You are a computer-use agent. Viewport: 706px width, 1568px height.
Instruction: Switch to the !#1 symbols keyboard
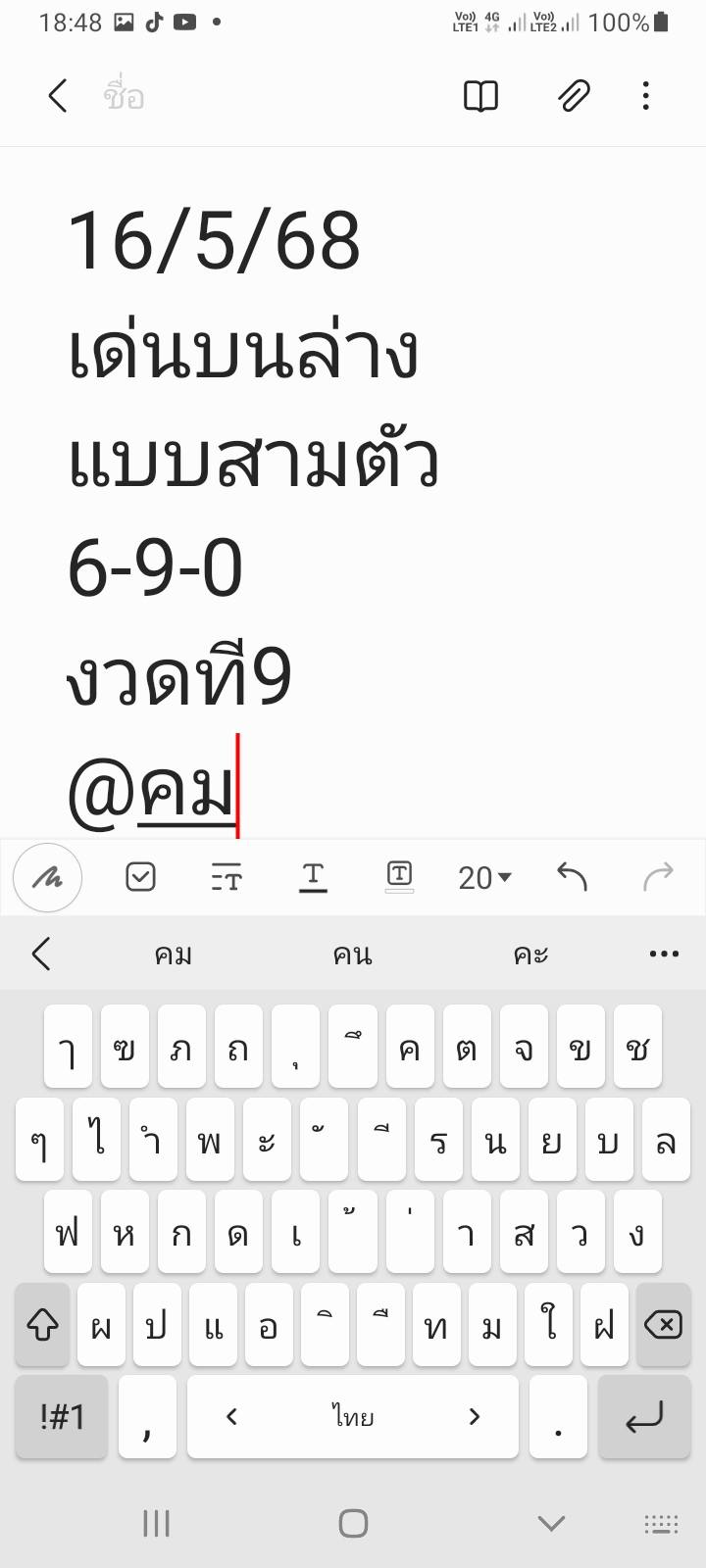[62, 1416]
